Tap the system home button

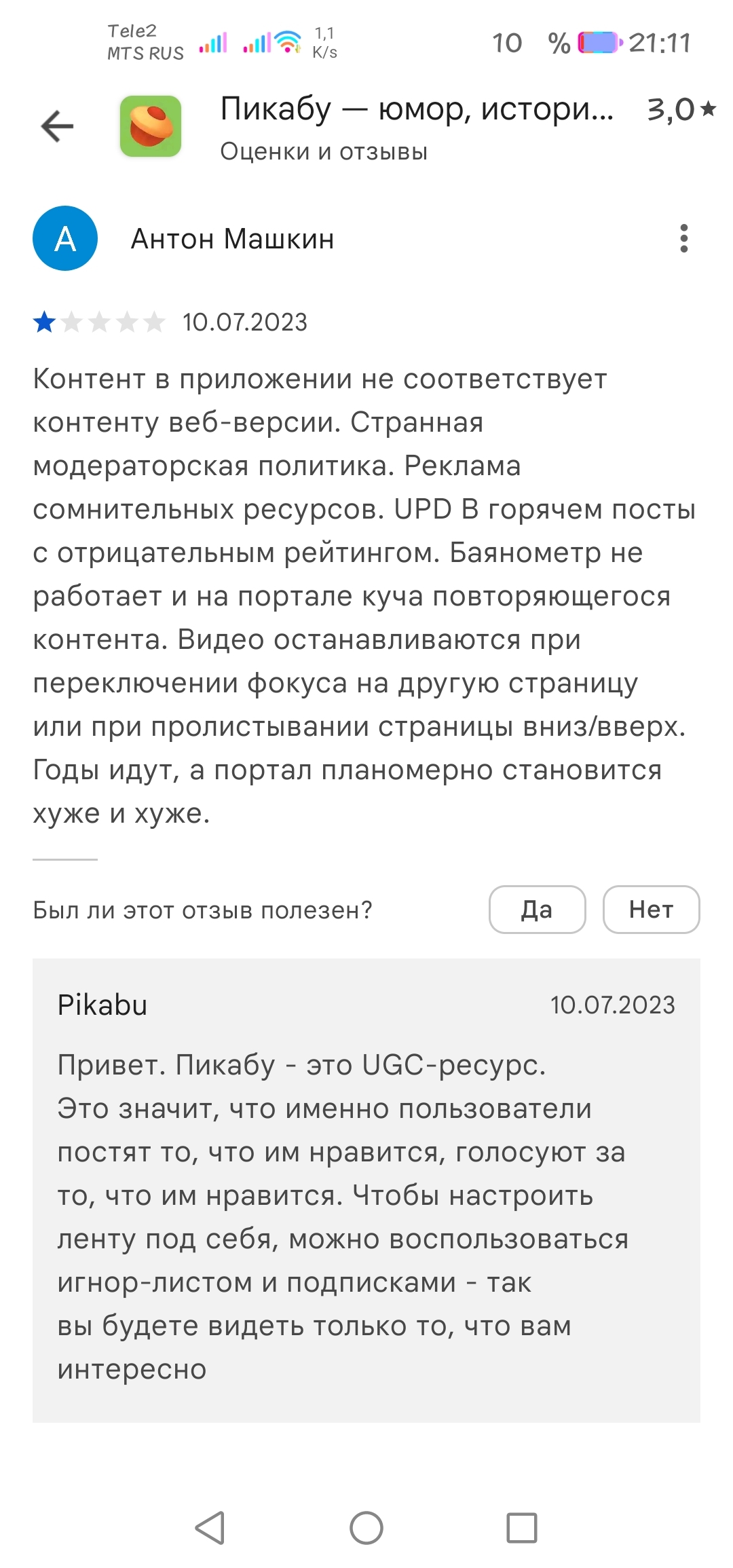366,1528
